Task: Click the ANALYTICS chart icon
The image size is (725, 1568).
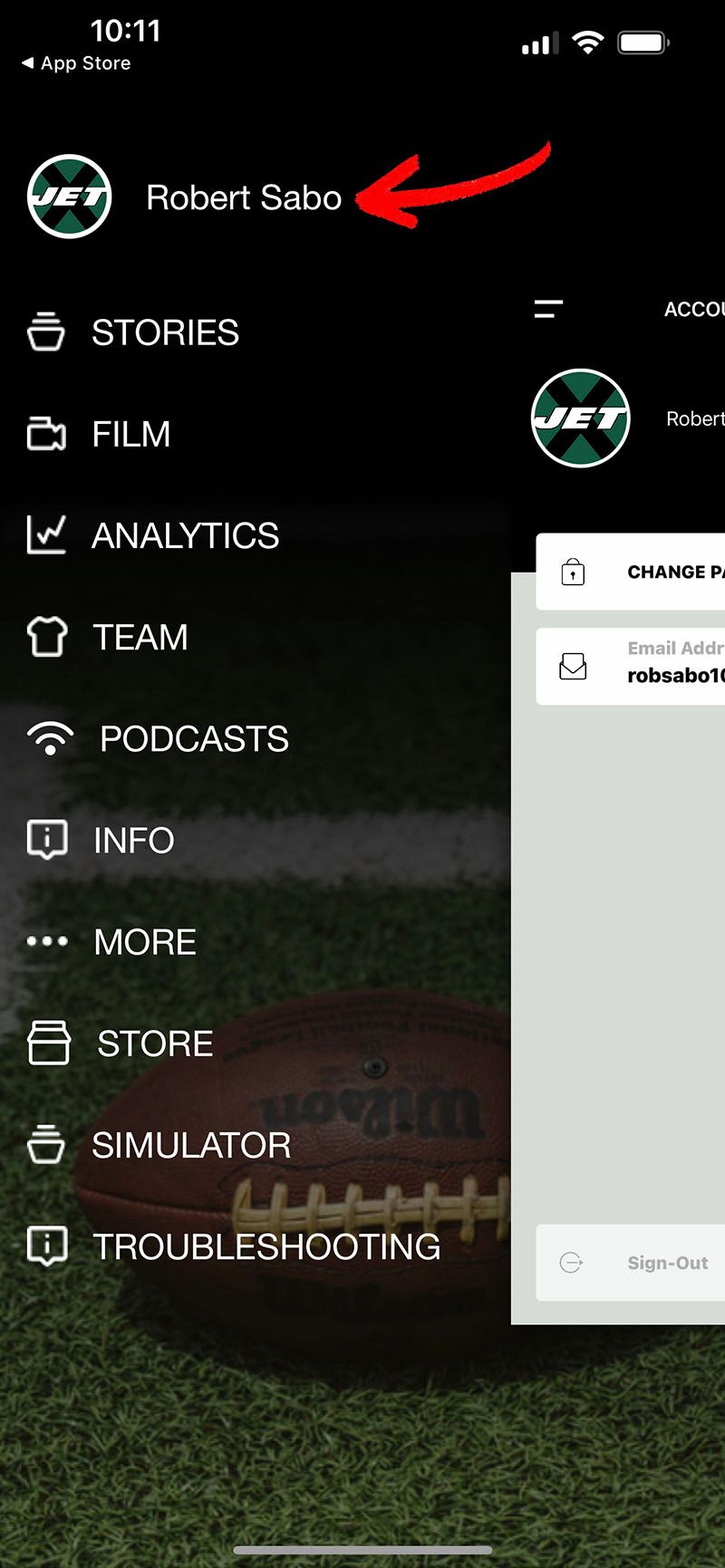Action: pos(47,535)
